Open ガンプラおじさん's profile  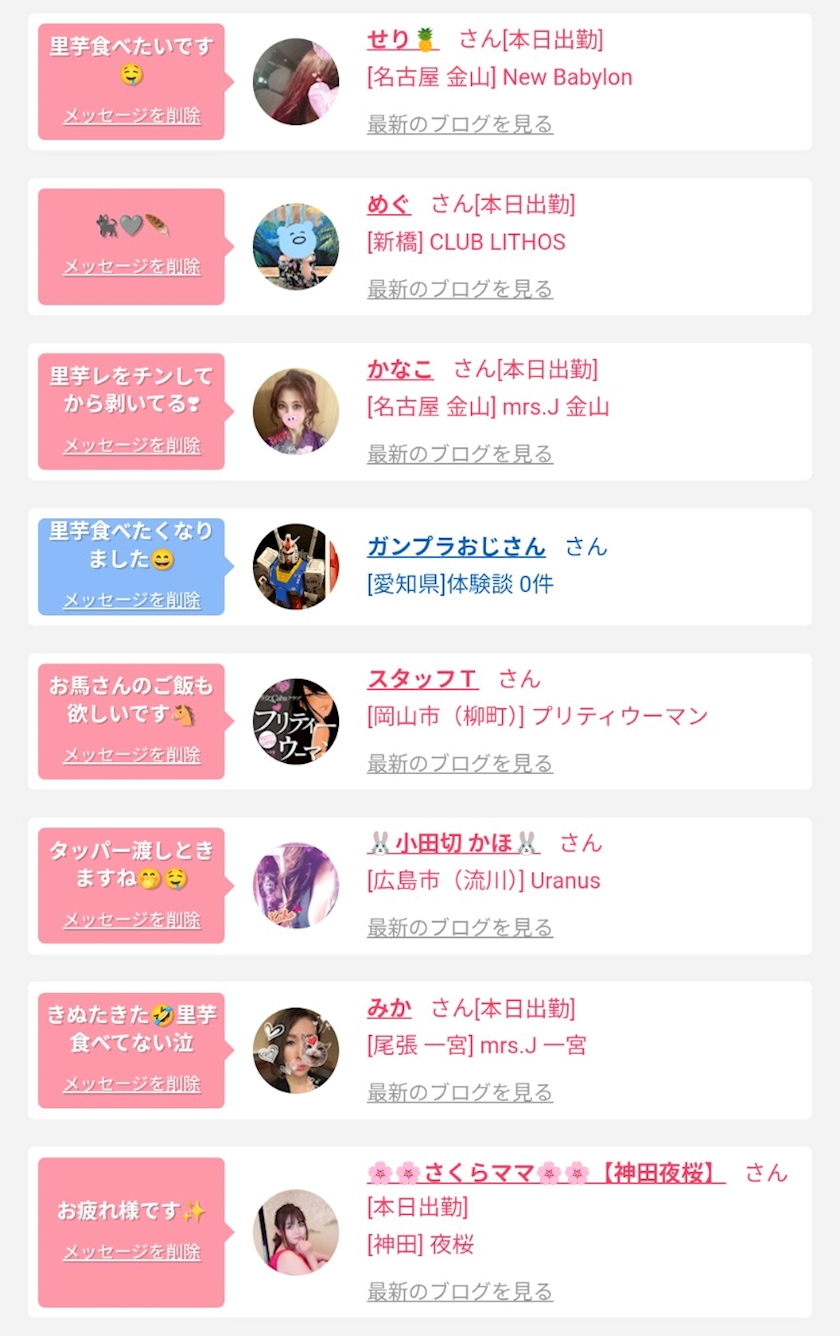click(456, 547)
